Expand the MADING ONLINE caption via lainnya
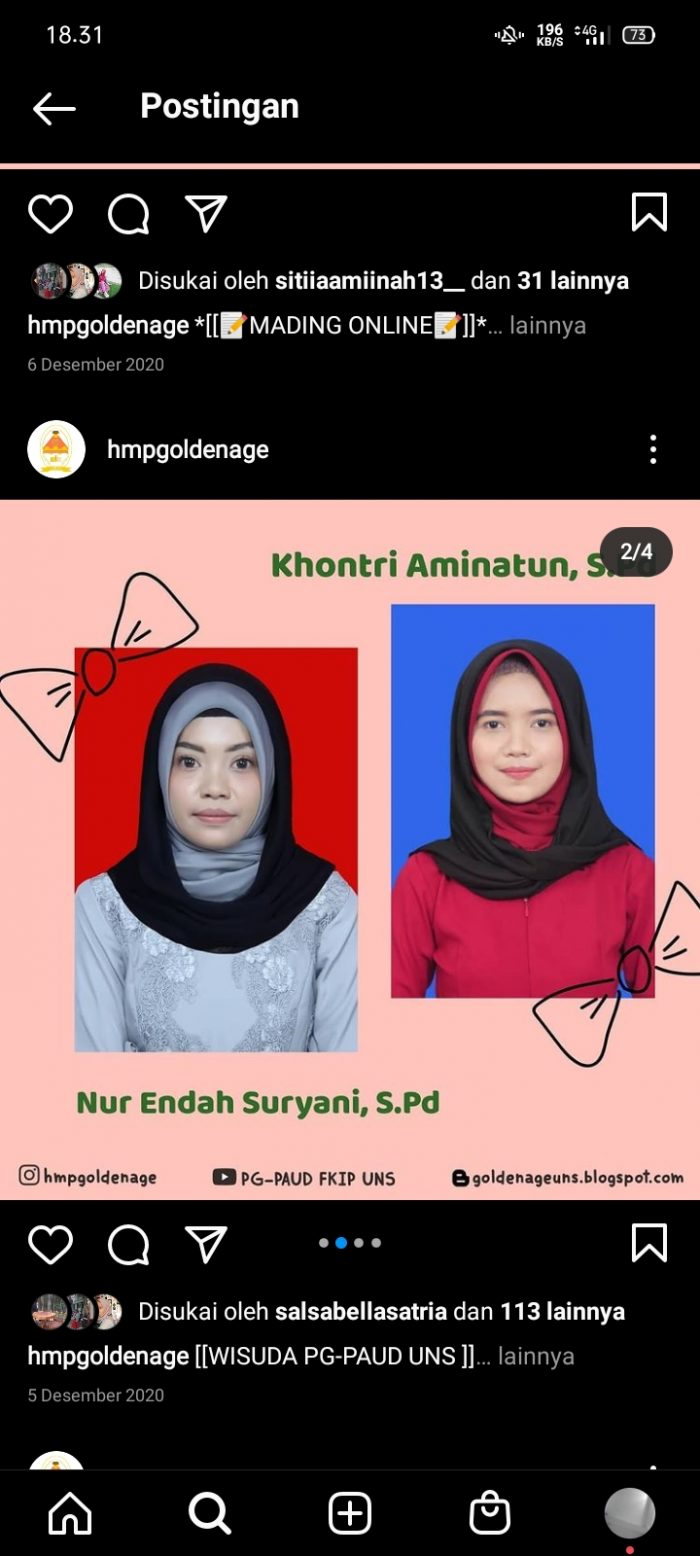The image size is (700, 1556). [547, 325]
